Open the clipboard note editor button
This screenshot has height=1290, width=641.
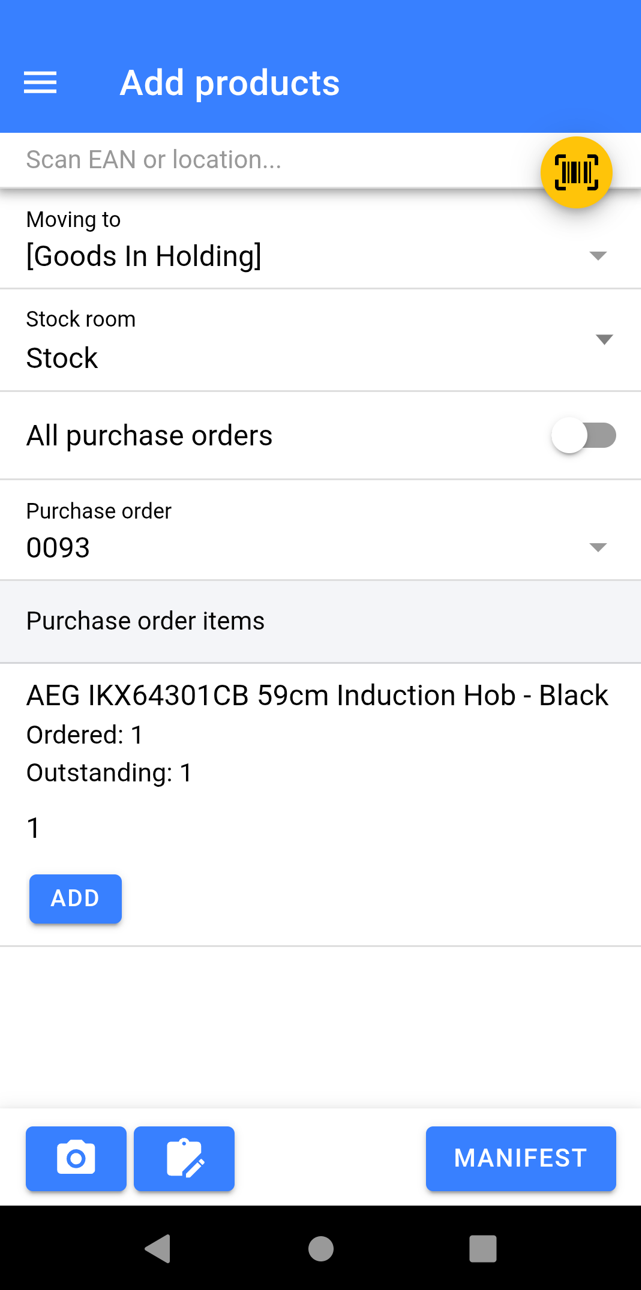click(x=184, y=1158)
